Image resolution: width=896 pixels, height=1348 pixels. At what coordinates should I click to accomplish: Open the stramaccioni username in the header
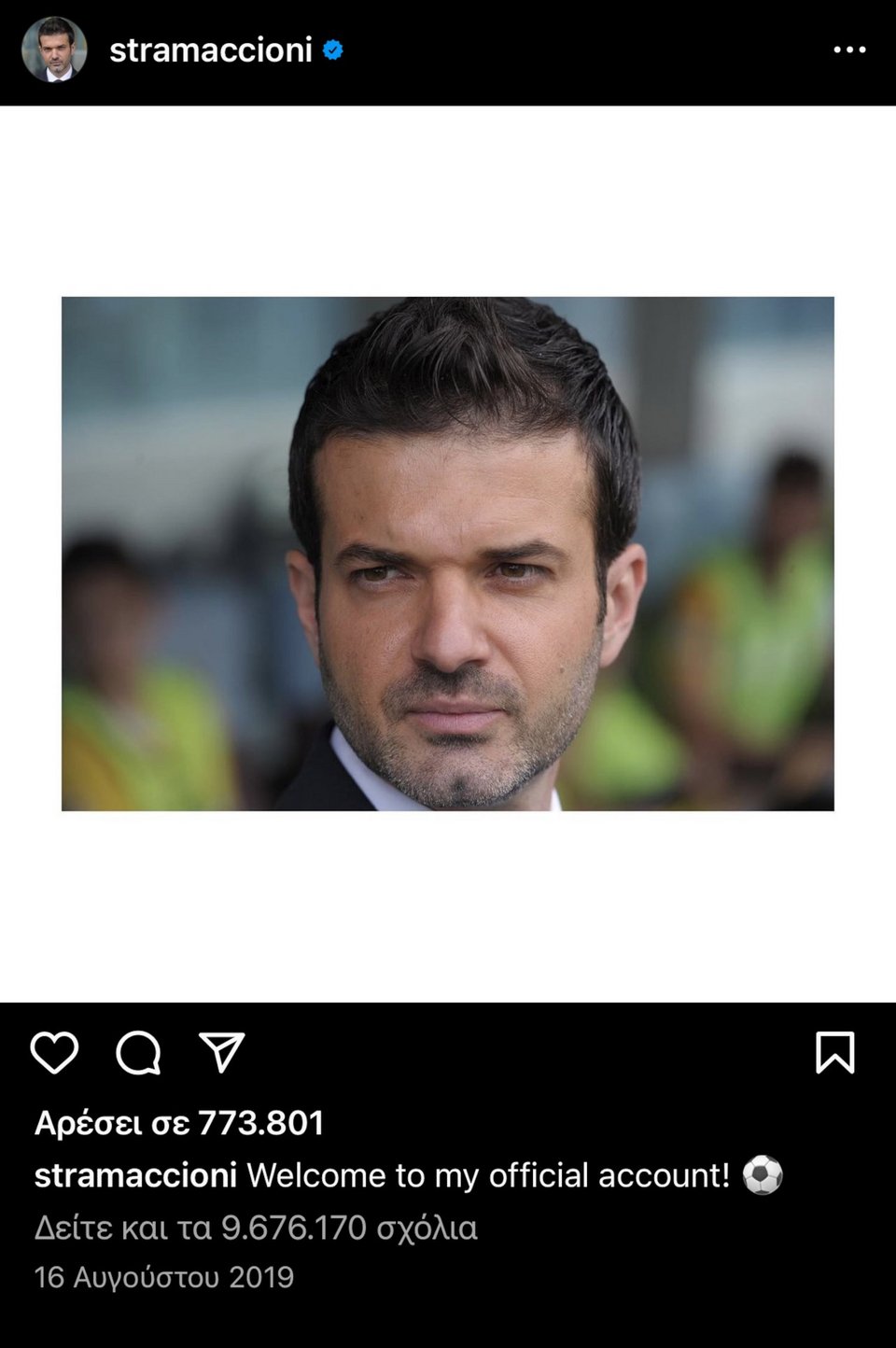[211, 50]
